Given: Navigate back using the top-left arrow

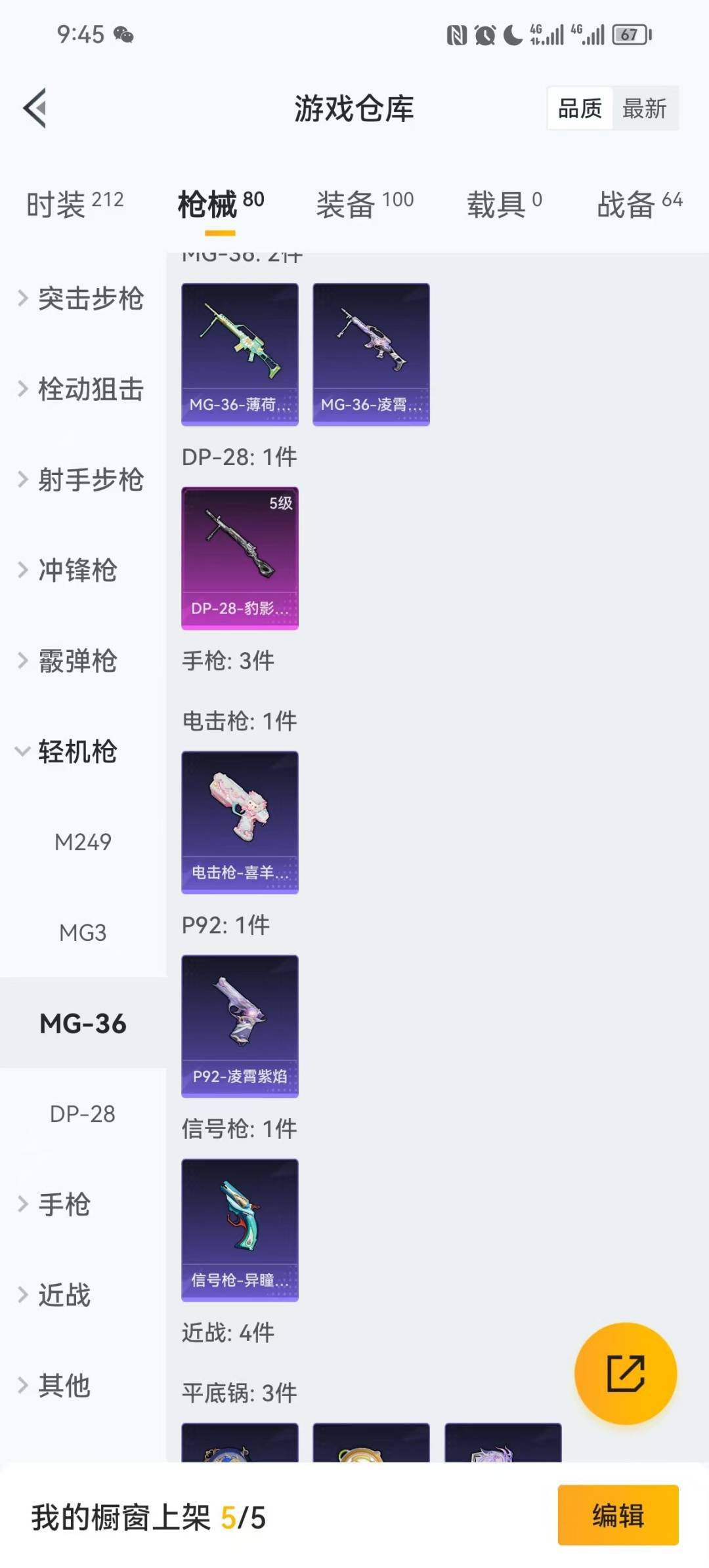Looking at the screenshot, I should [34, 108].
